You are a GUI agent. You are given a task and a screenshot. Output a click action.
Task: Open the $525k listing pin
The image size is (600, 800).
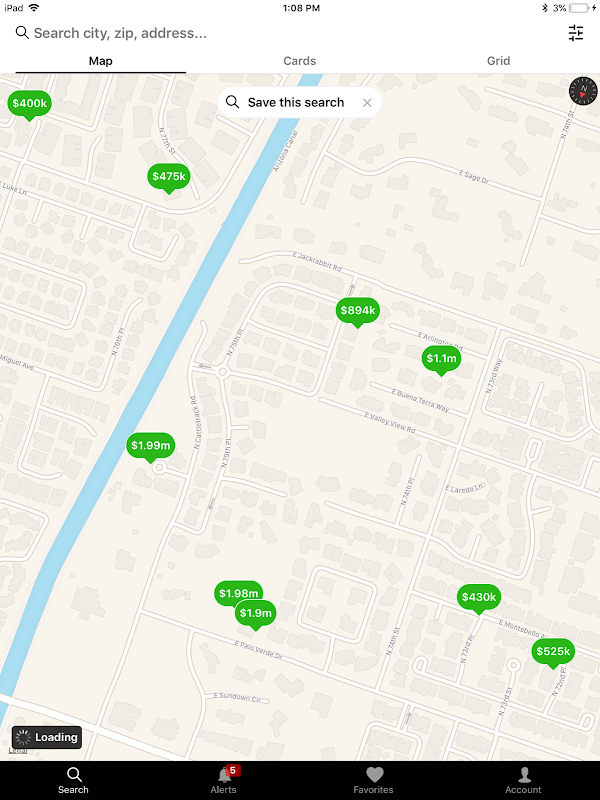553,653
